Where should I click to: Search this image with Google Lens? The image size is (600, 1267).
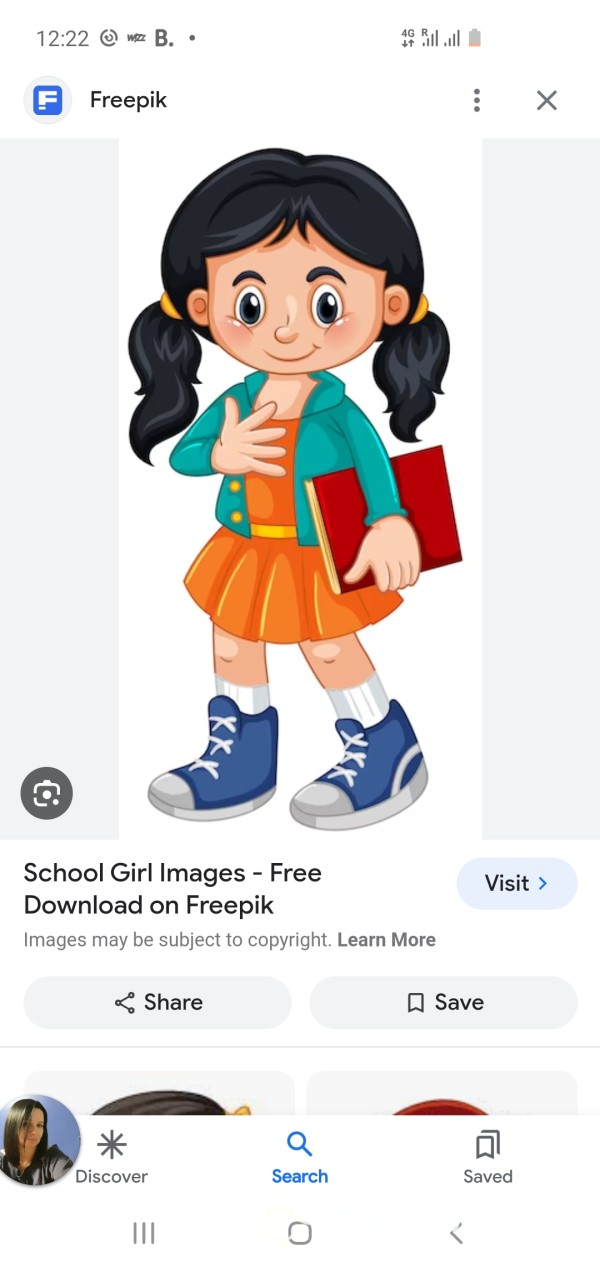pyautogui.click(x=47, y=794)
